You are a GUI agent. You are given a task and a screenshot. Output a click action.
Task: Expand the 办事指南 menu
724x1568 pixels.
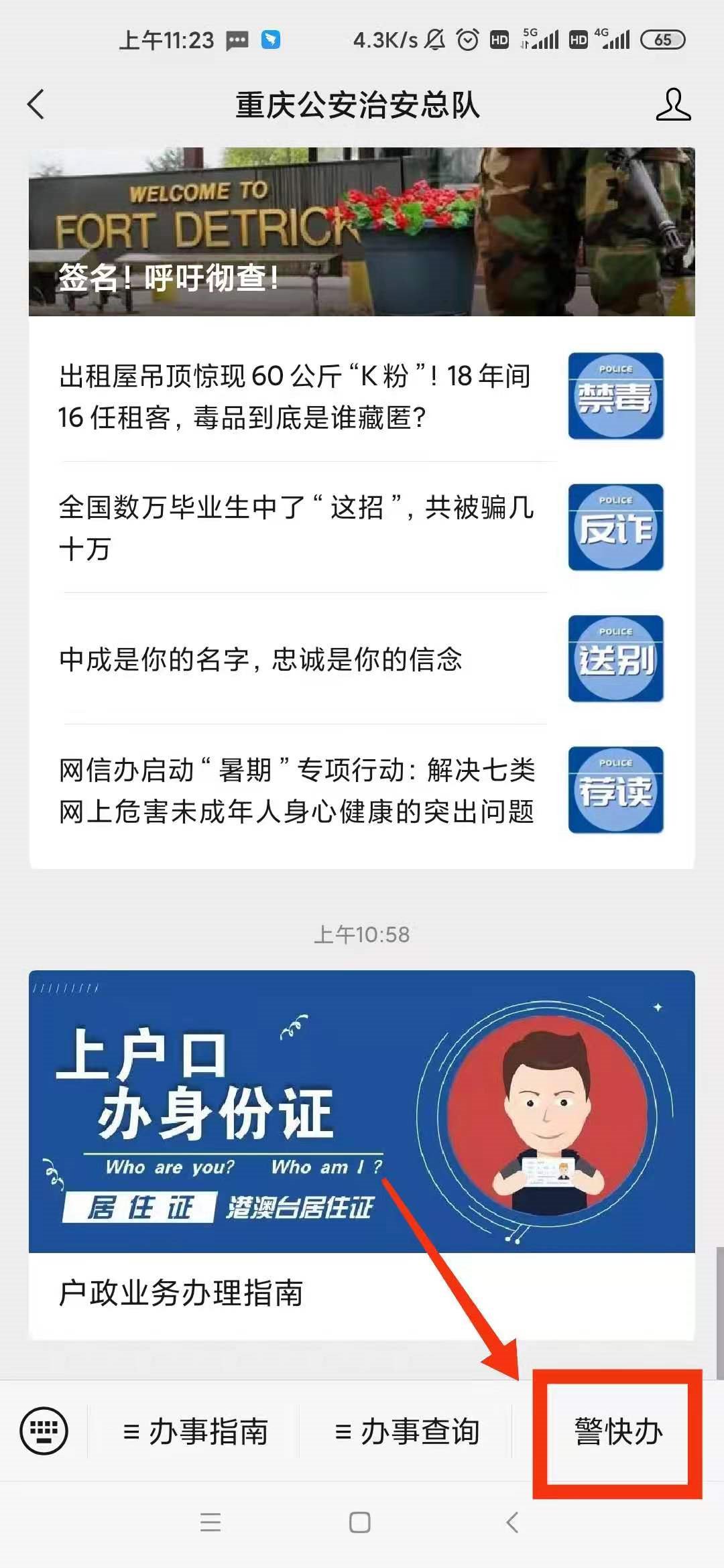(195, 1431)
